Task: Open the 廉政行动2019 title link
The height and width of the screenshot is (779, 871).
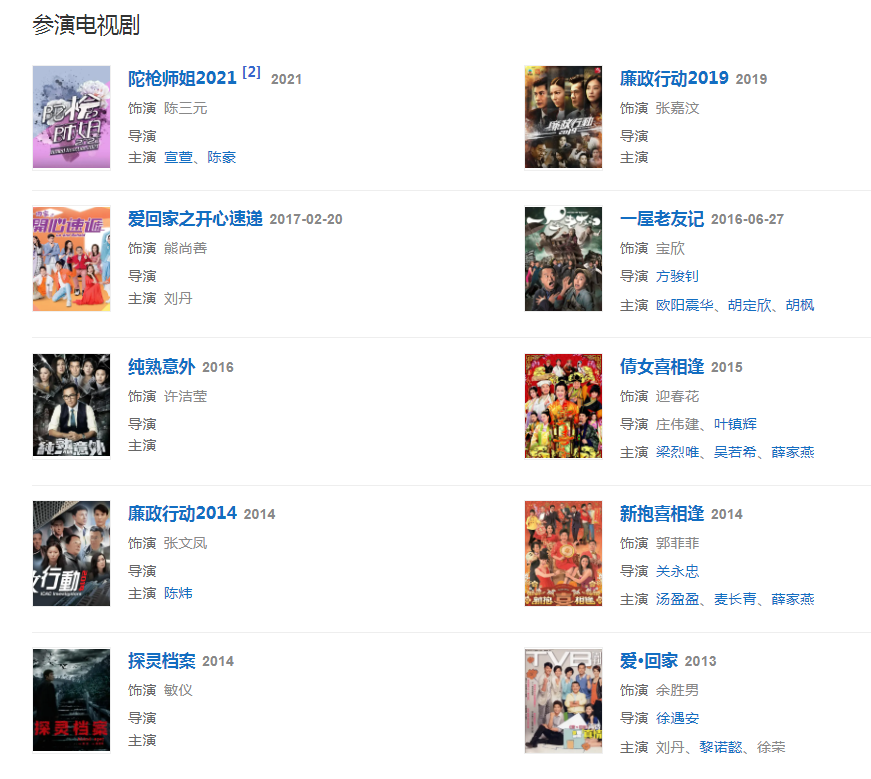Action: (x=674, y=78)
